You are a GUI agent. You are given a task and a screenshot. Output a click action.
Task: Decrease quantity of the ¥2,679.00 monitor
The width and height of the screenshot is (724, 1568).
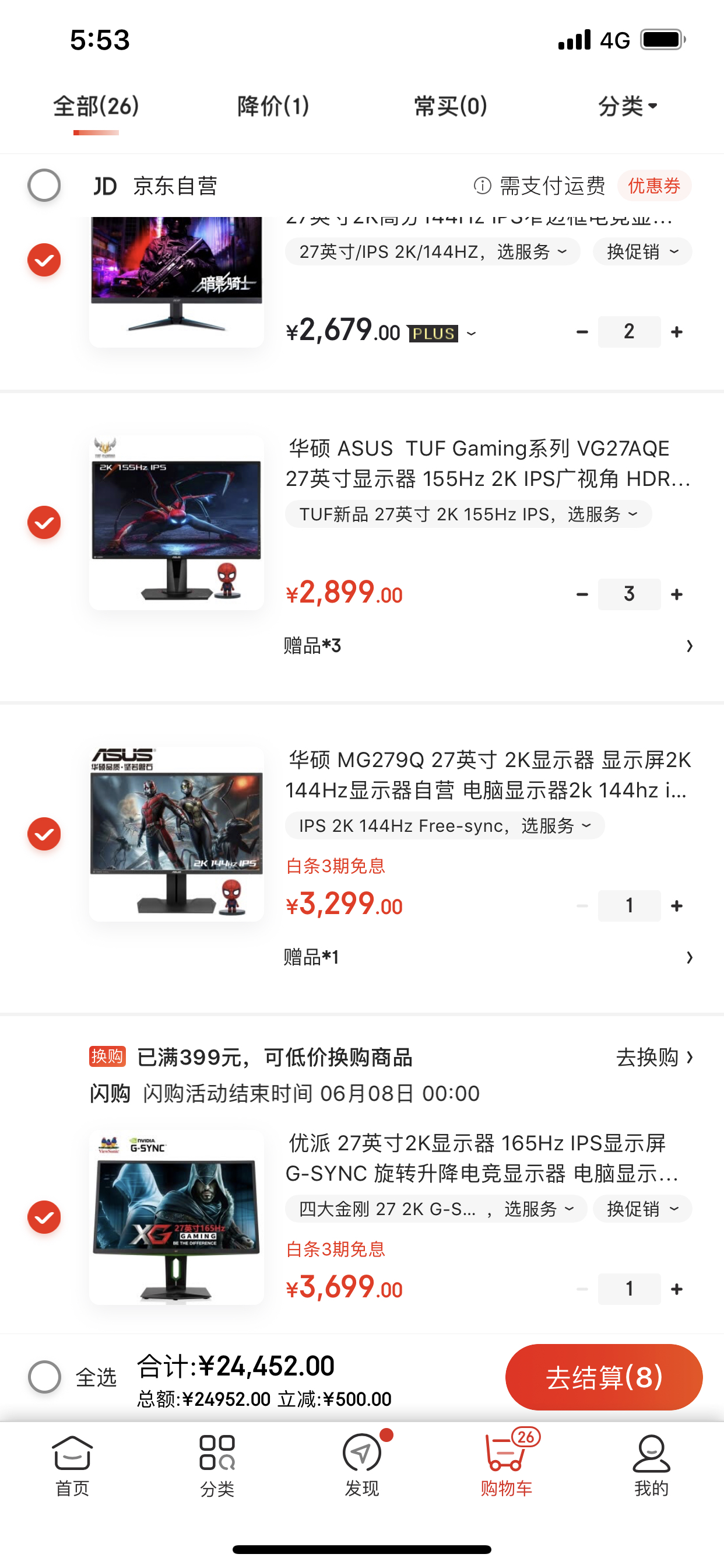coord(582,332)
